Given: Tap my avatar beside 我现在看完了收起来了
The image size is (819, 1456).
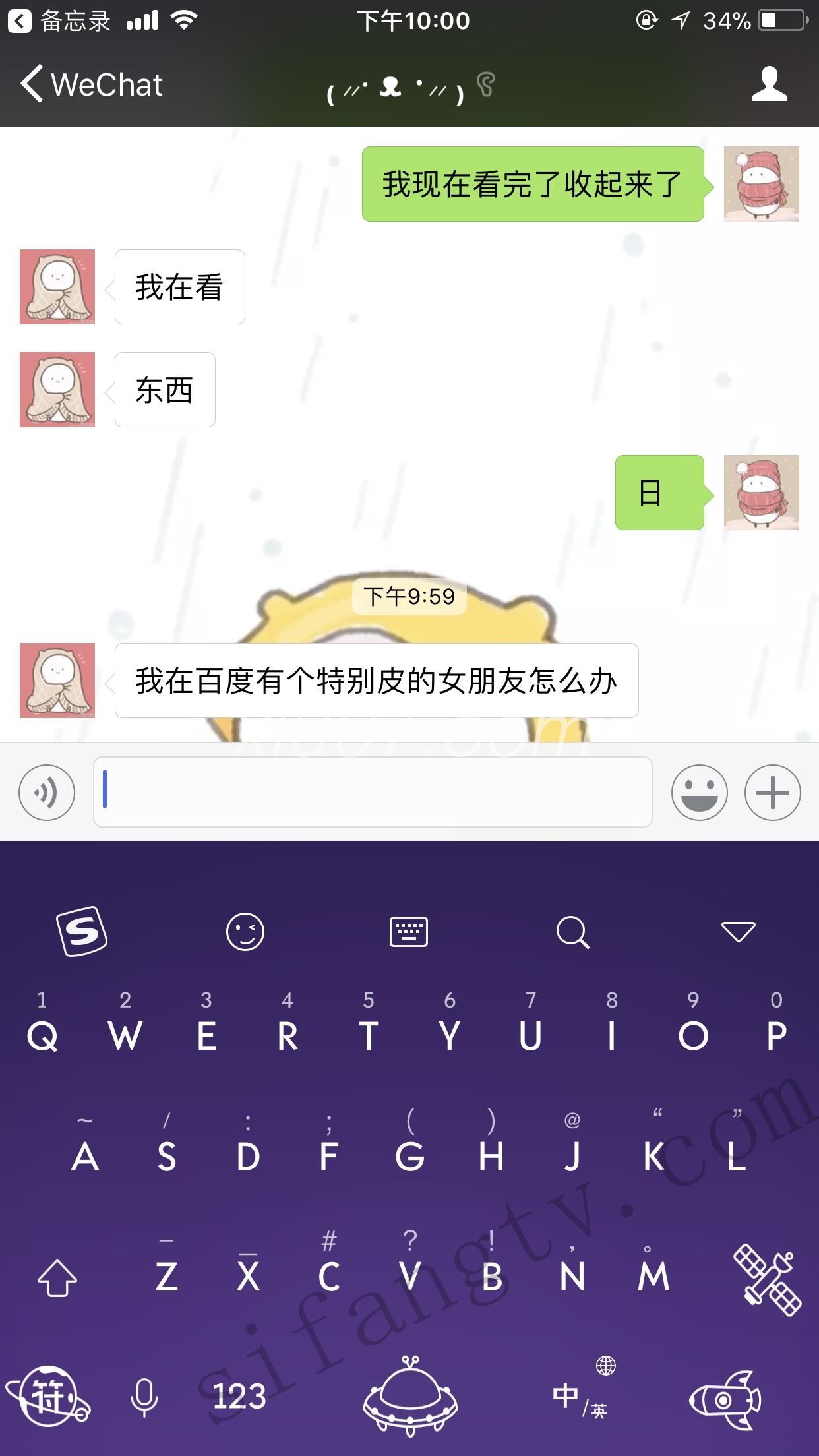Looking at the screenshot, I should [761, 184].
